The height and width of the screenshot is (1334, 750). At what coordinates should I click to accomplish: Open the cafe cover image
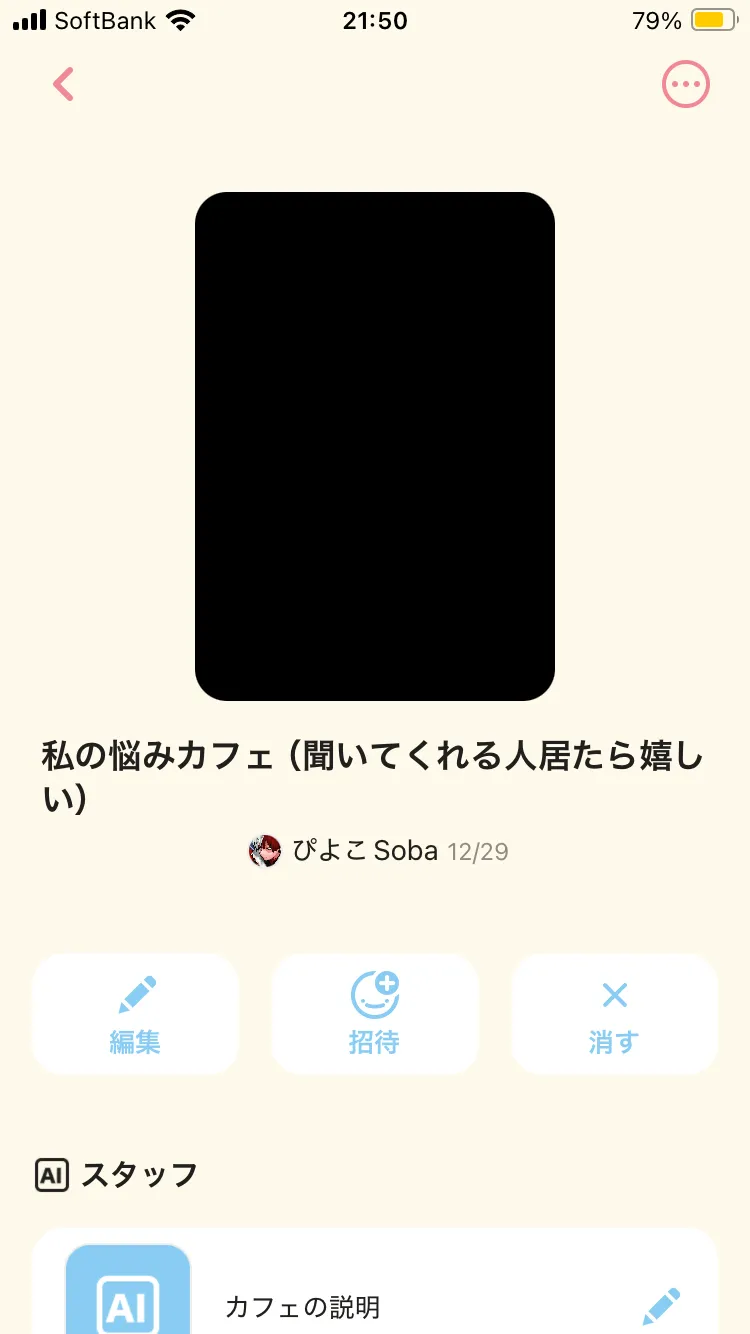pyautogui.click(x=375, y=446)
